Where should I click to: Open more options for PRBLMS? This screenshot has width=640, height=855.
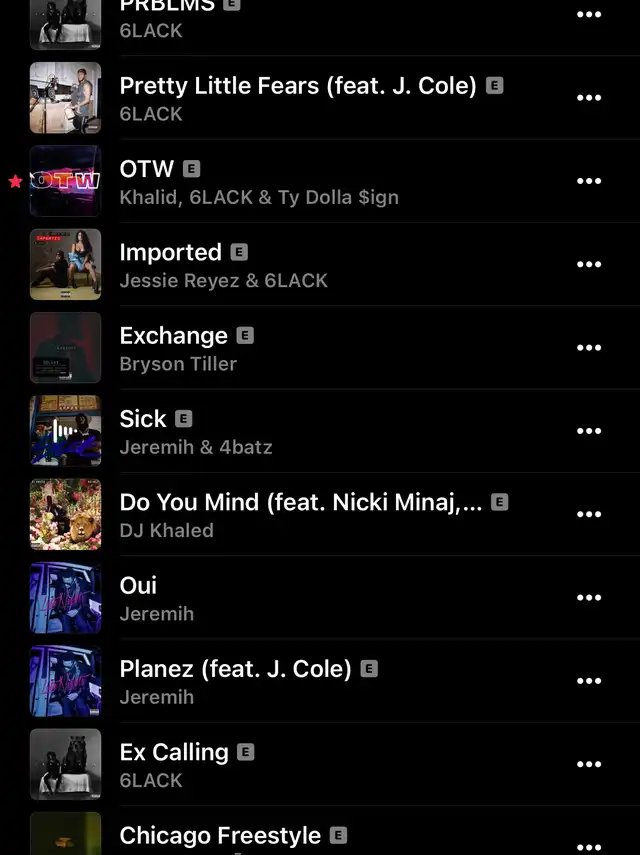[x=589, y=15]
